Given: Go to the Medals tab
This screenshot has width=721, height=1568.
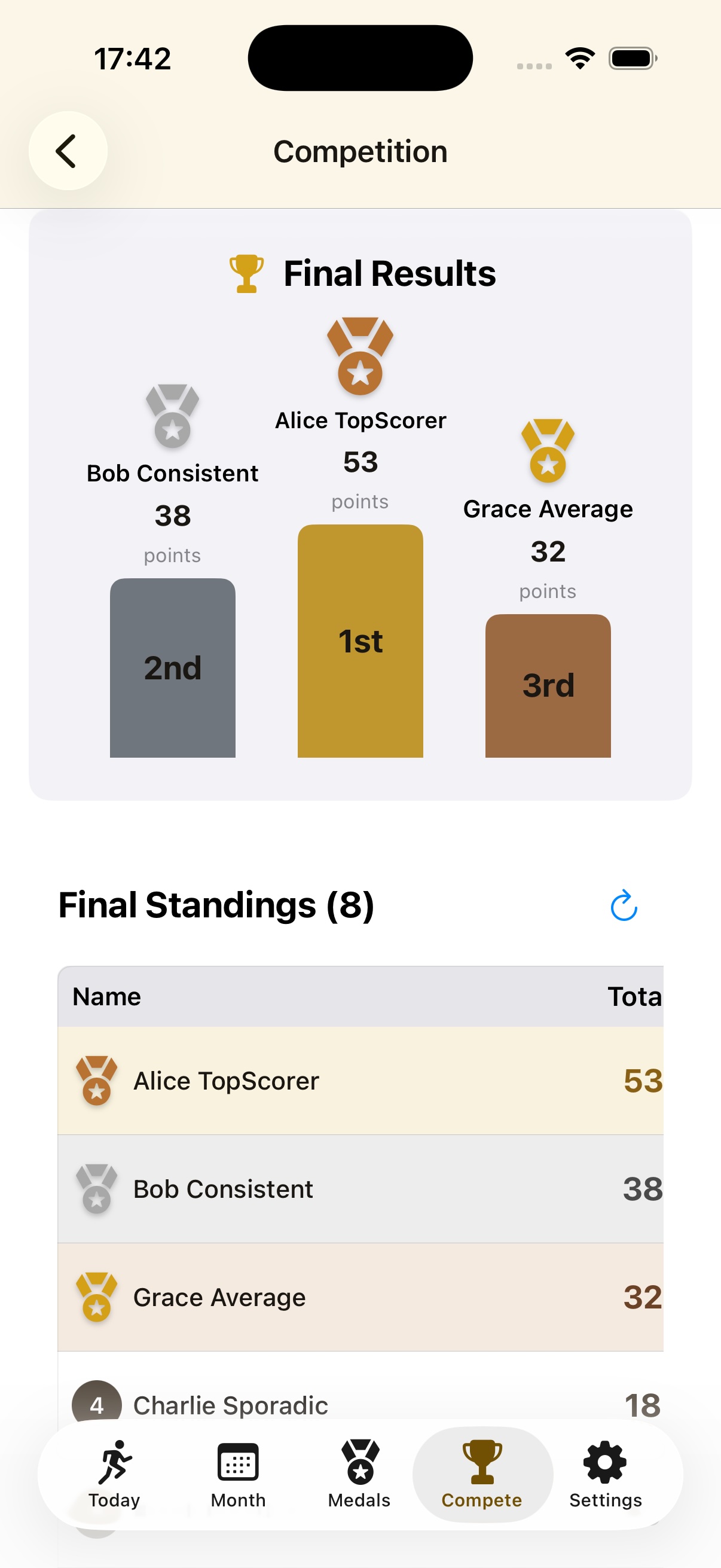Looking at the screenshot, I should tap(359, 1474).
